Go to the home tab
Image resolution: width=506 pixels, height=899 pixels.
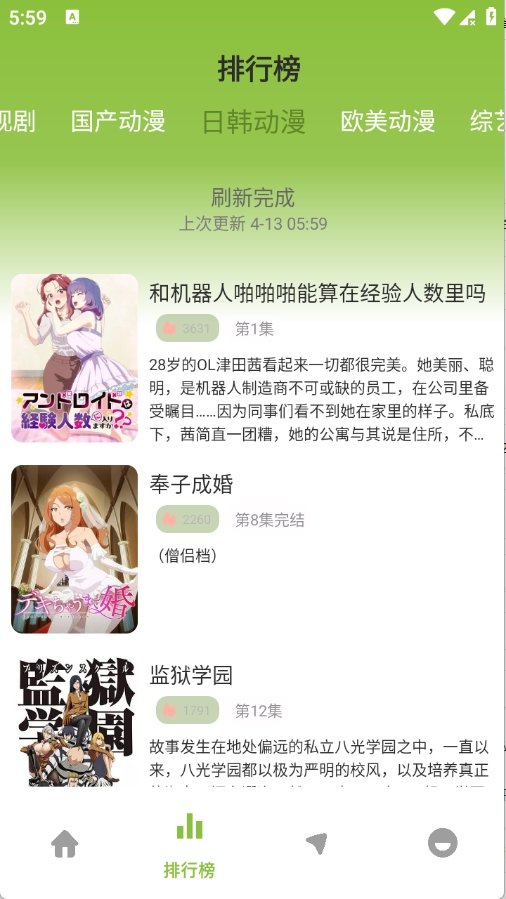point(64,844)
